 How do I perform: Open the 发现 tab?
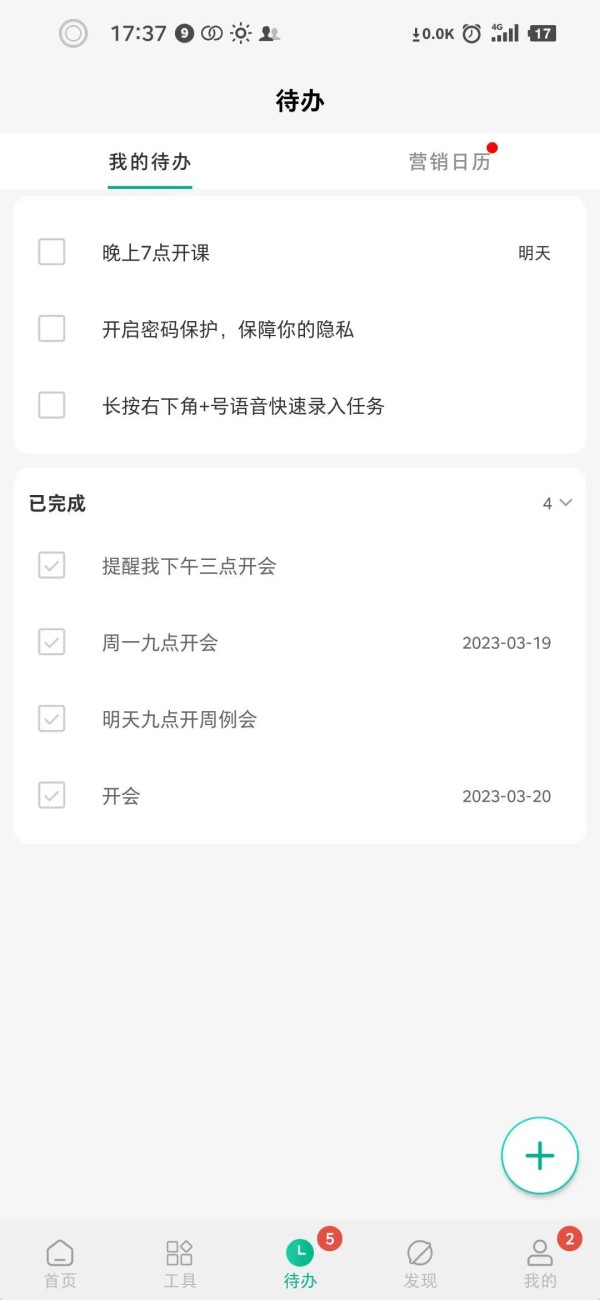point(420,1264)
